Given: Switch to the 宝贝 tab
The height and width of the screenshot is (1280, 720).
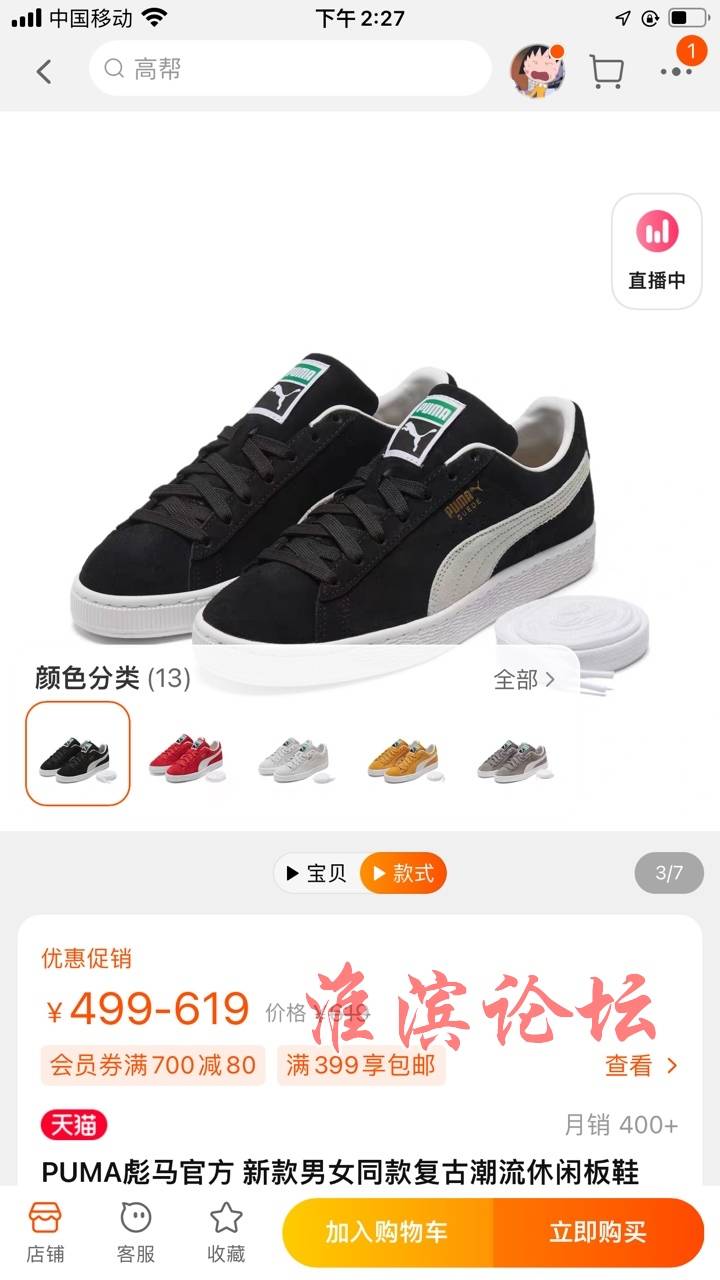Looking at the screenshot, I should tap(317, 873).
